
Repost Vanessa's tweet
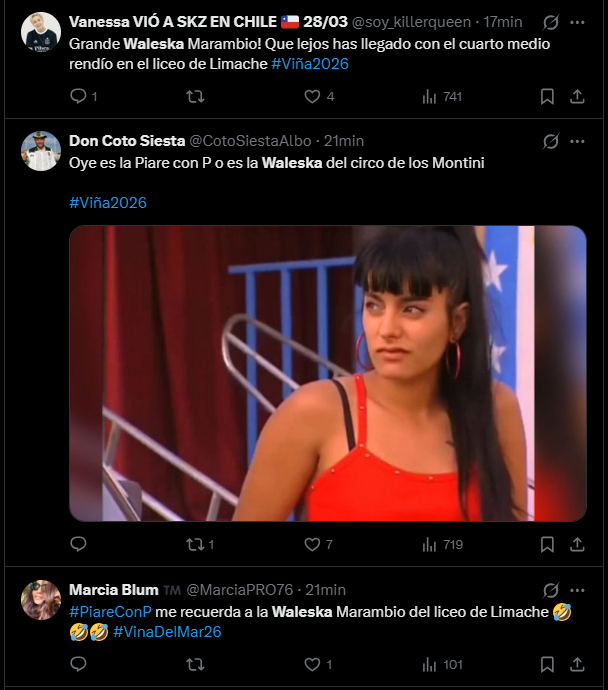196,97
